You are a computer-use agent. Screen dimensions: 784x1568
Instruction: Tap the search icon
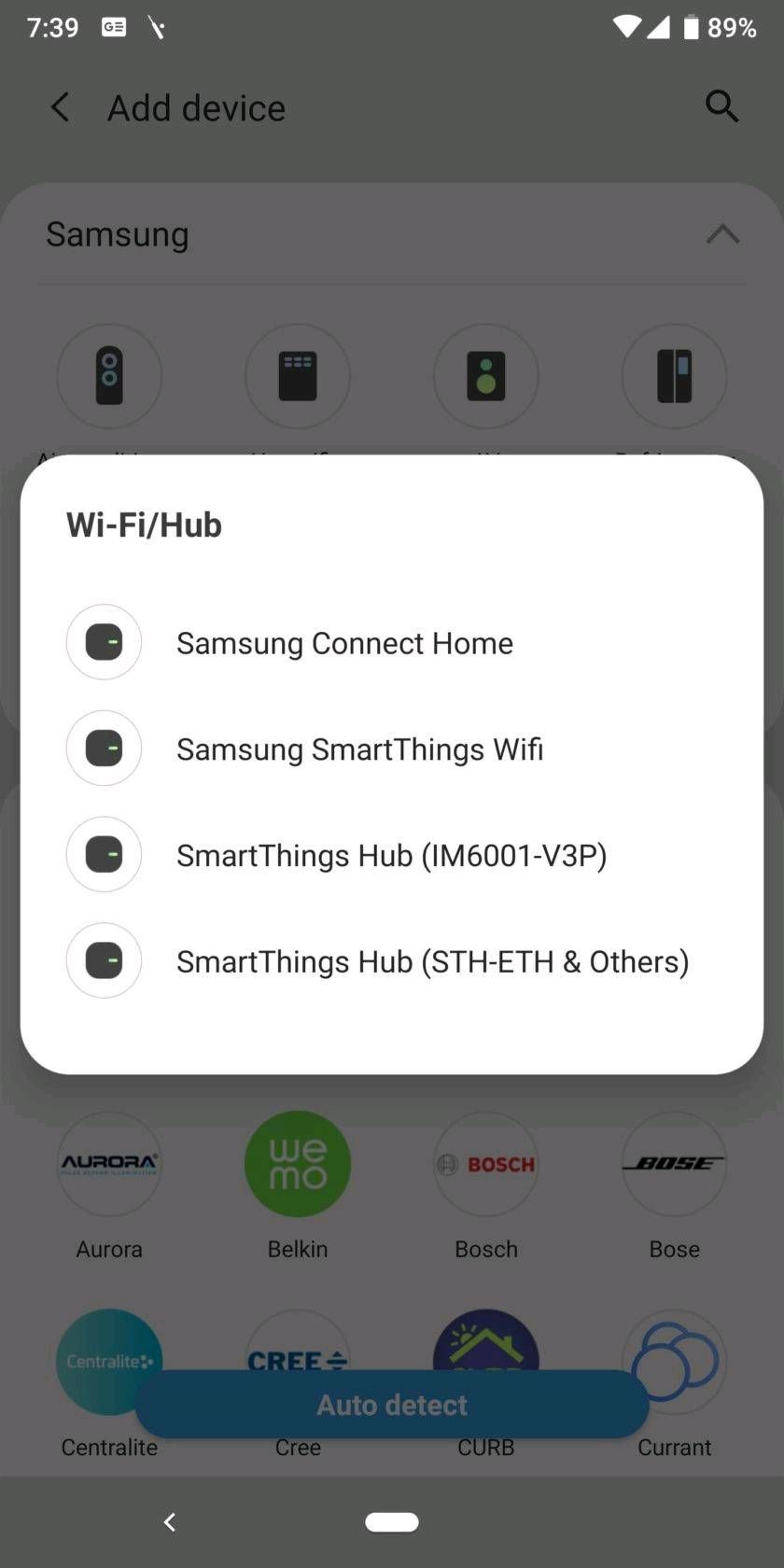(x=722, y=106)
